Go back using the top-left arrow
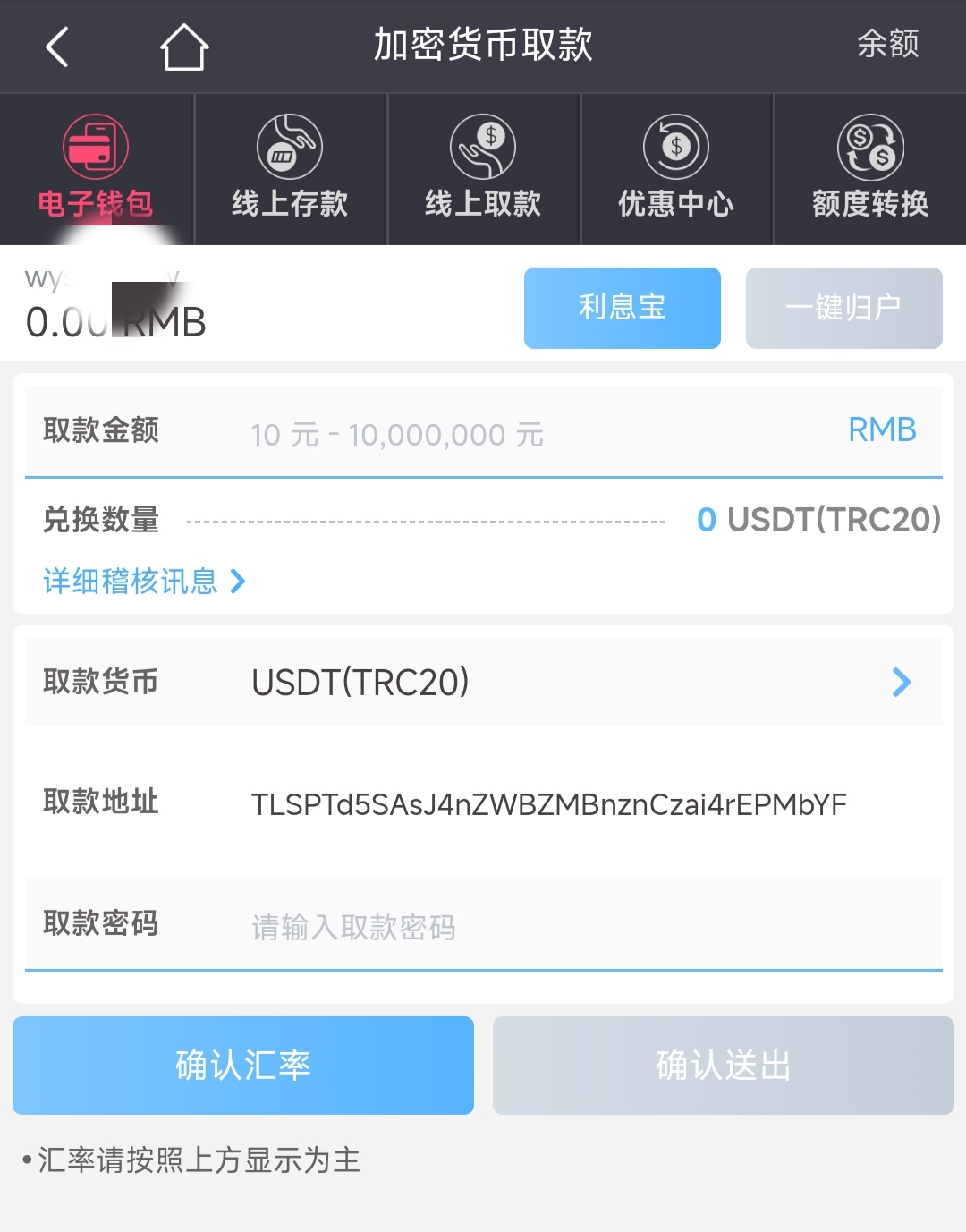This screenshot has width=966, height=1232. coord(57,47)
